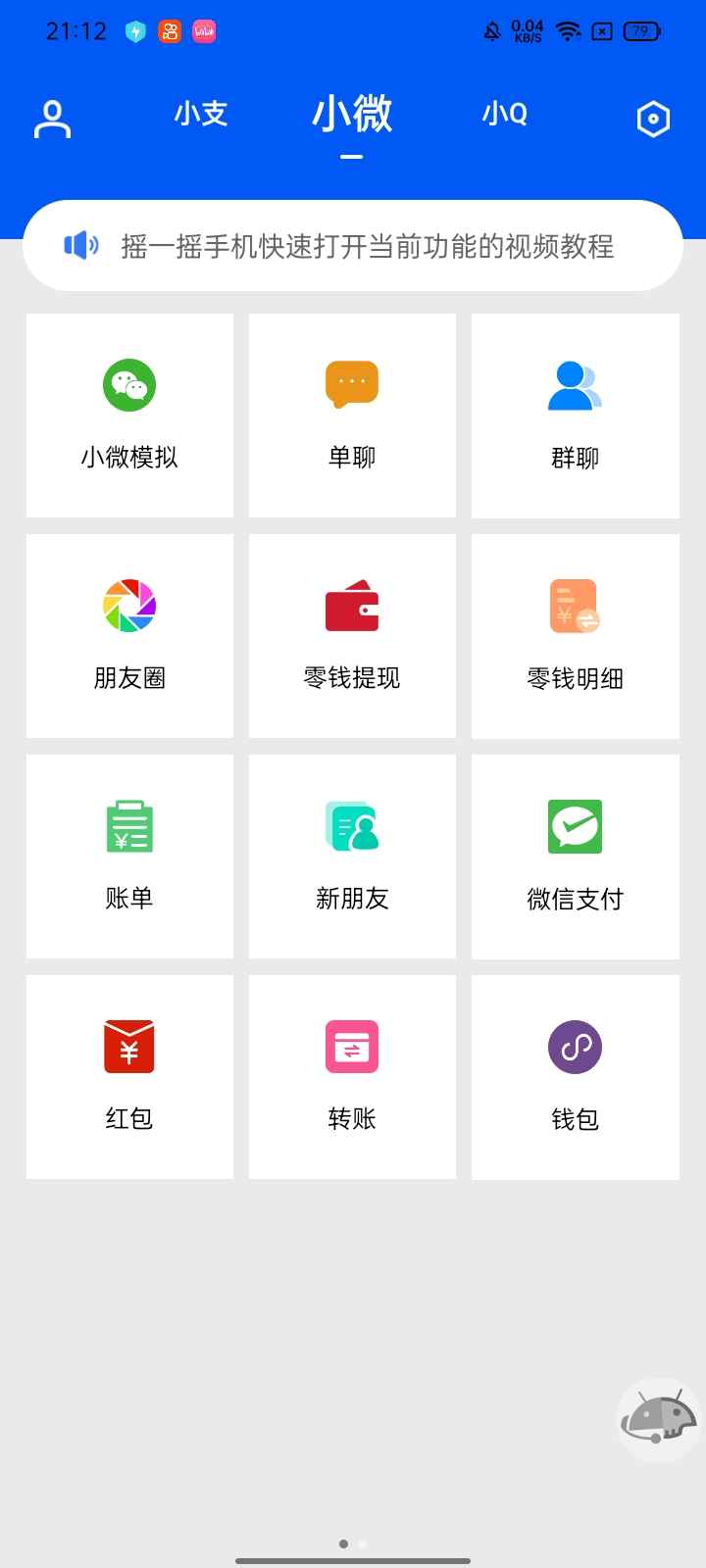The image size is (706, 1568).
Task: Open the 红包 red packet tool
Action: pos(128,1076)
